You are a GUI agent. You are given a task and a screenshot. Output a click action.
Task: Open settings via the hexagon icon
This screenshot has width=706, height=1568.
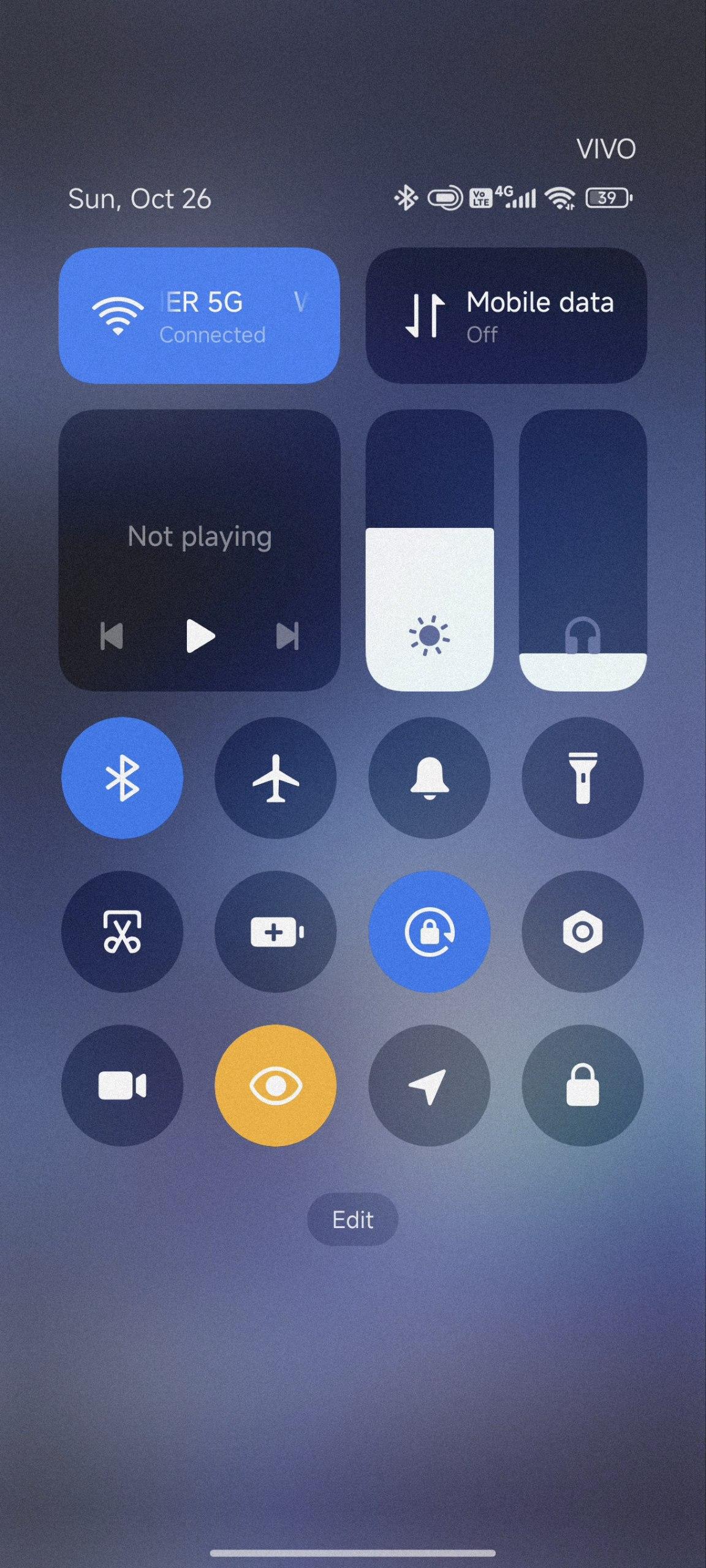pyautogui.click(x=582, y=932)
